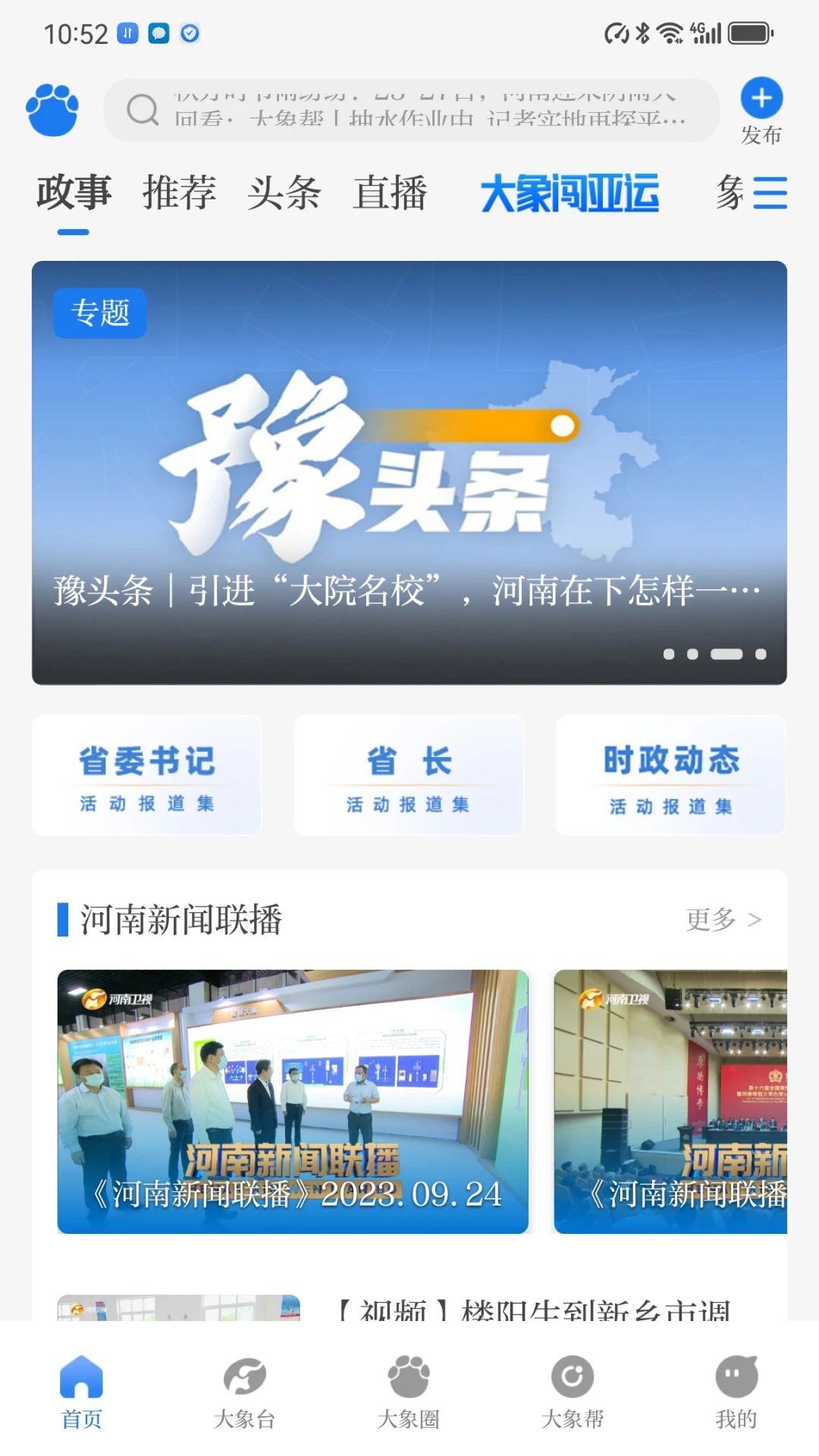
Task: Open 省长 activity reports collection
Action: pos(409,775)
